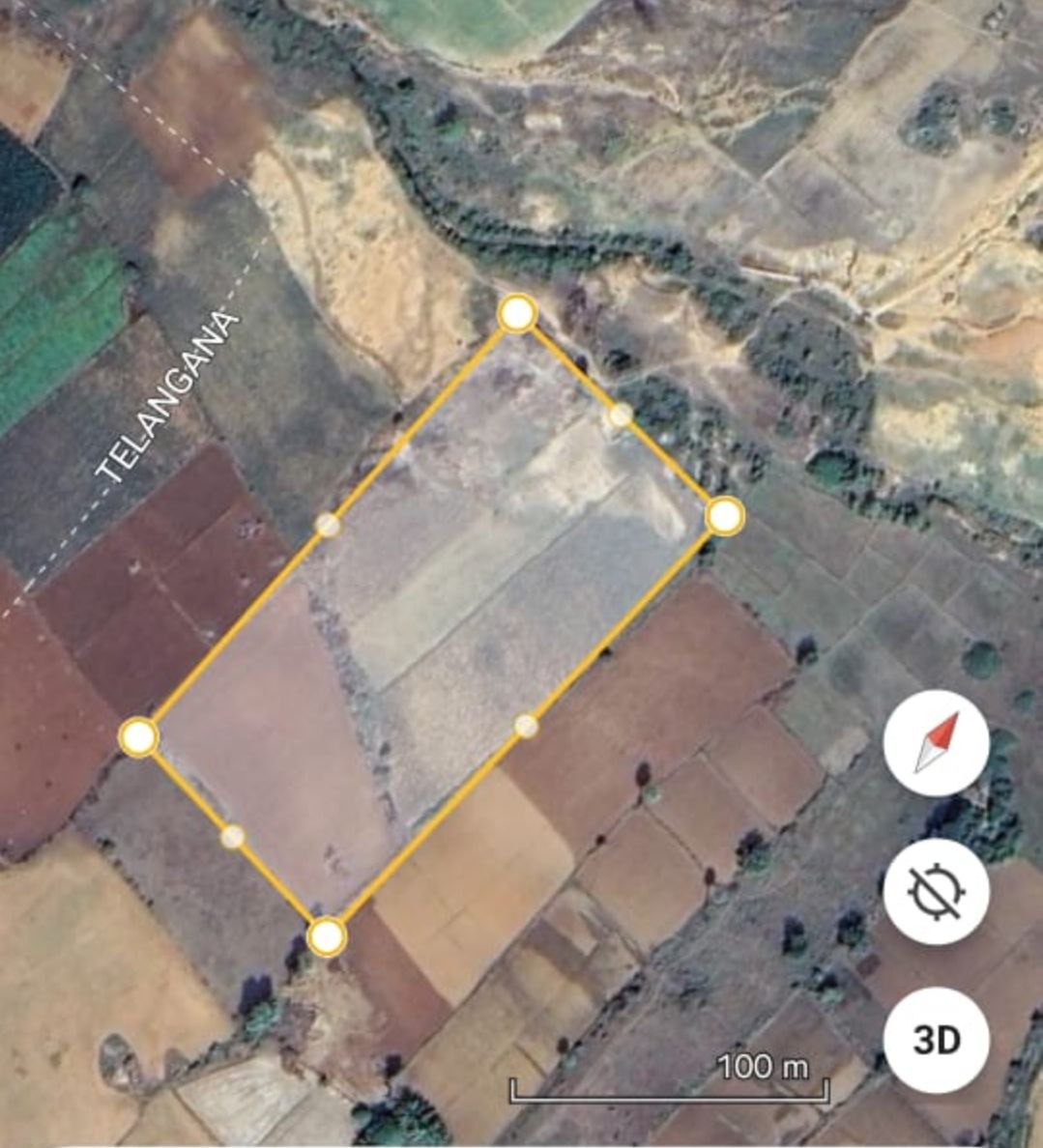
Task: Tap the midpoint handle on the upper-right edge
Action: coord(622,416)
